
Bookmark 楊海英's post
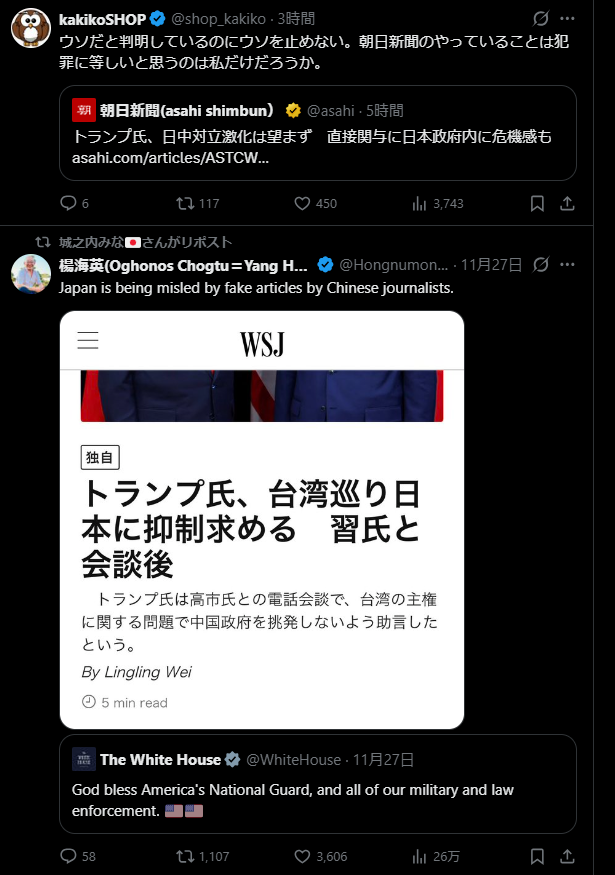coord(537,856)
